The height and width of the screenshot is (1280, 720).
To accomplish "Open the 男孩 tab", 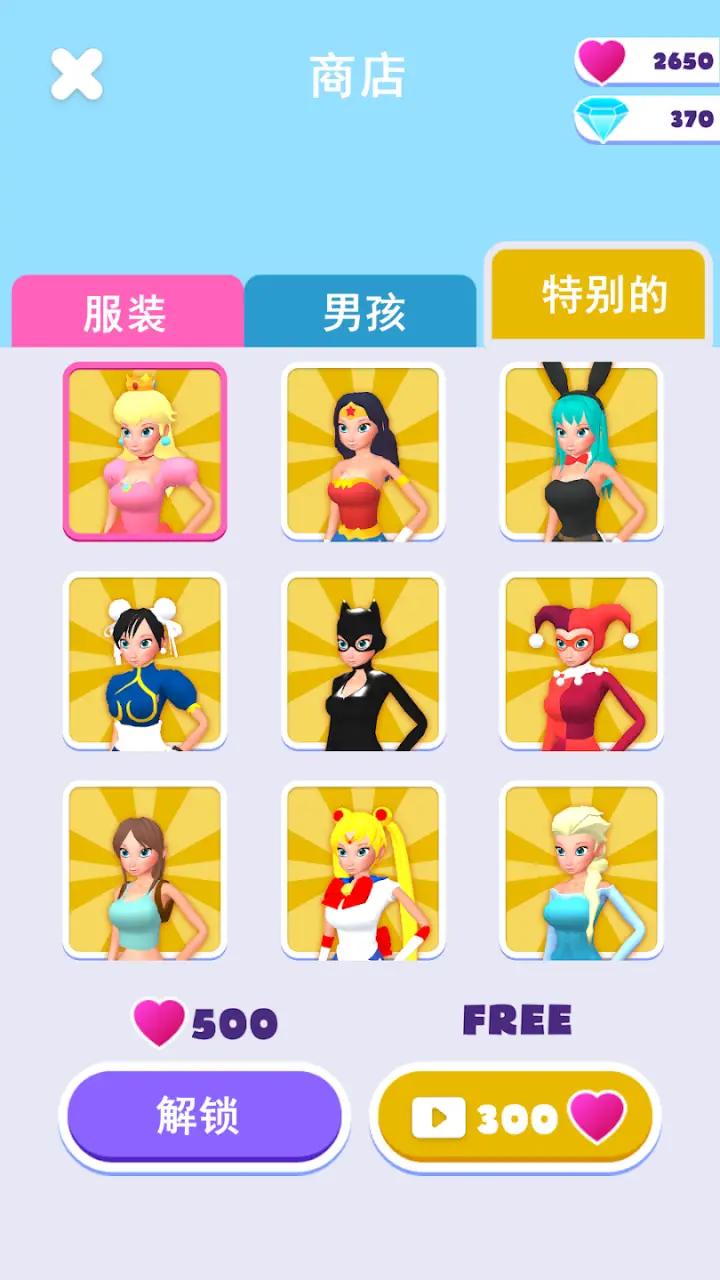I will tap(363, 311).
